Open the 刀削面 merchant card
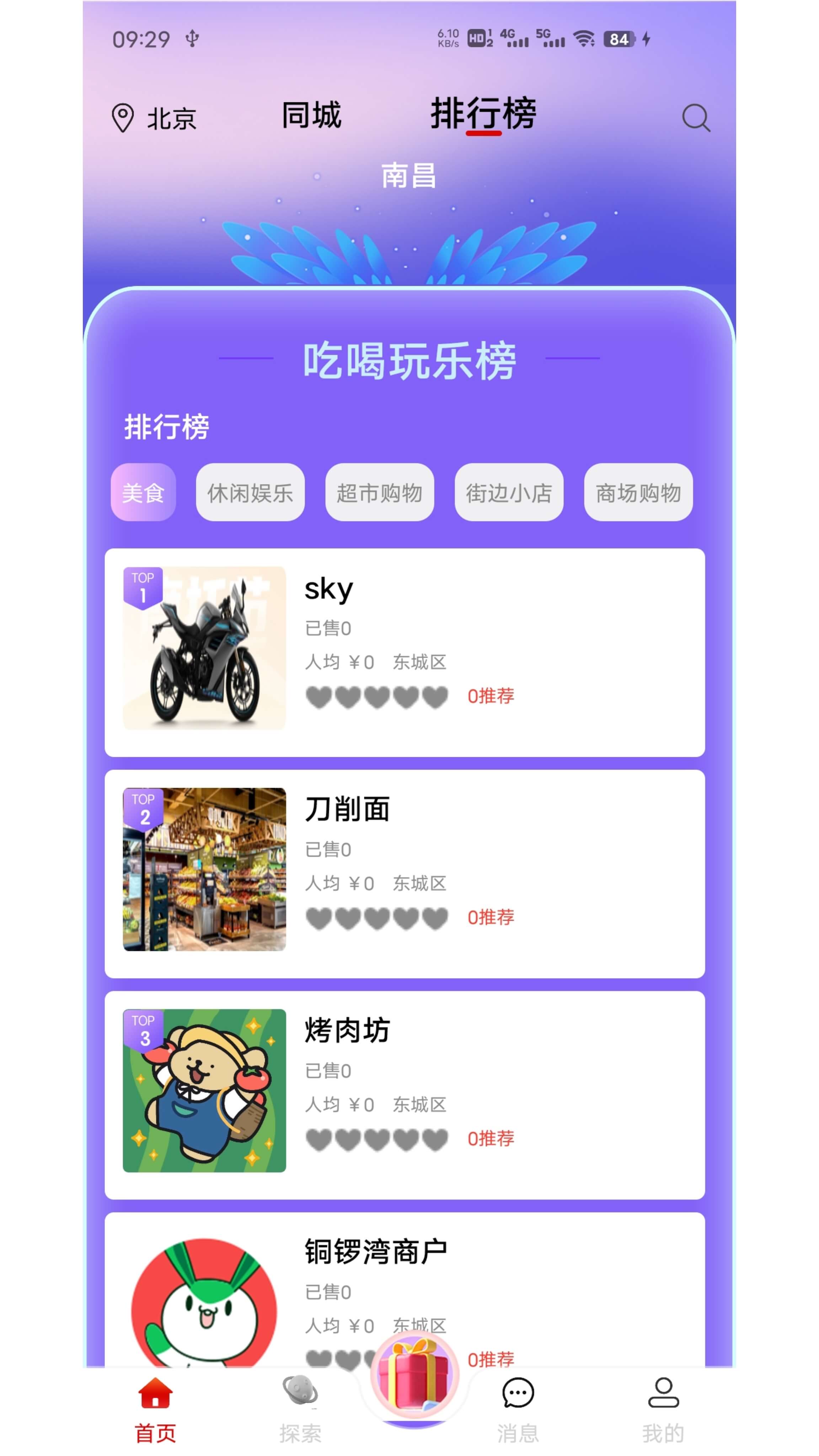This screenshot has height=1456, width=819. [404, 874]
